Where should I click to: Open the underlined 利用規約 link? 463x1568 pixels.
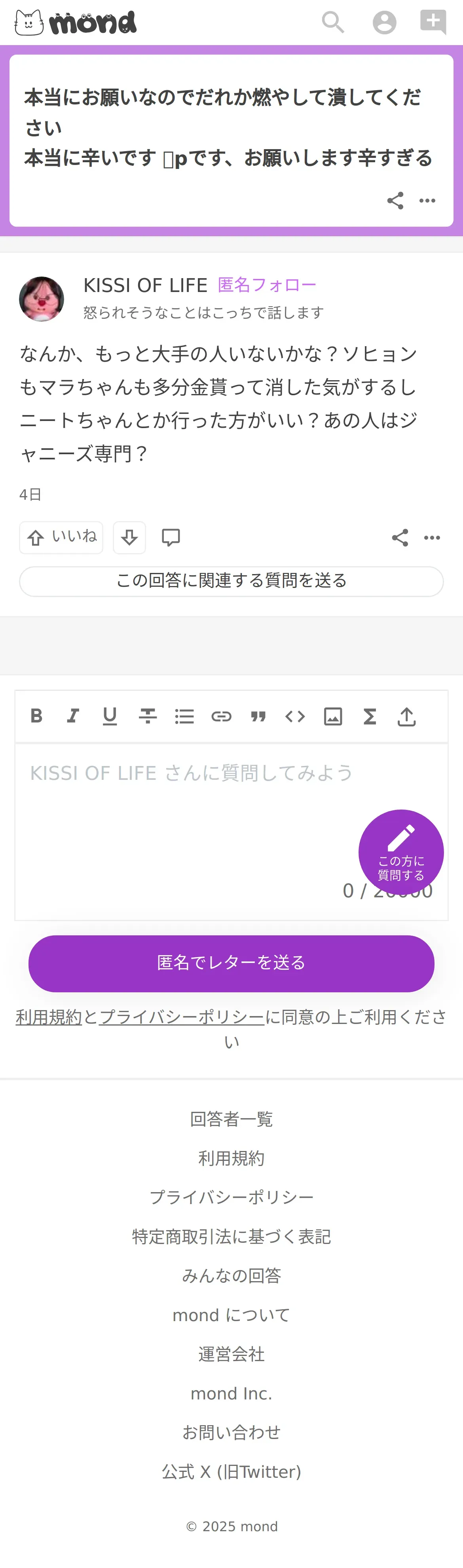pyautogui.click(x=49, y=1016)
